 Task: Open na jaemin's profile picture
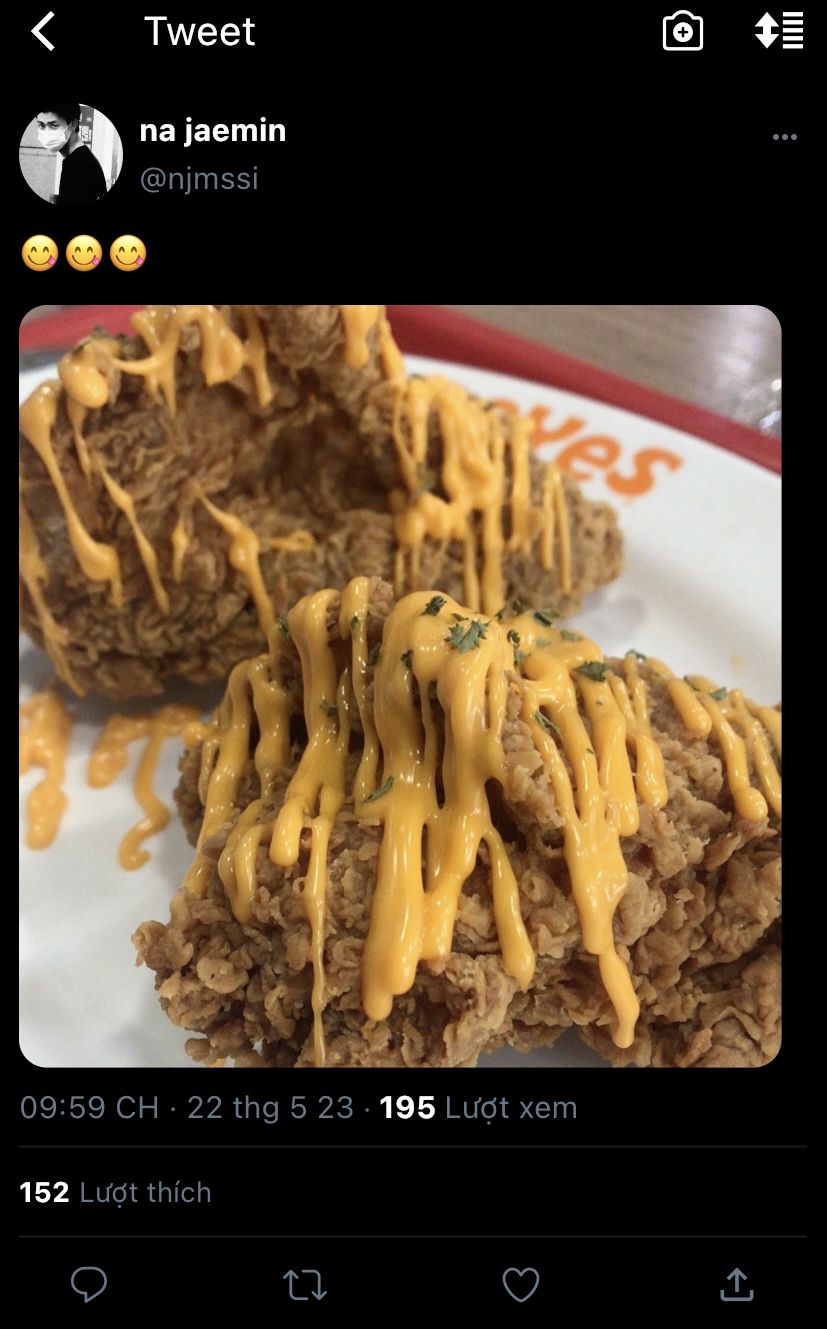pos(71,154)
